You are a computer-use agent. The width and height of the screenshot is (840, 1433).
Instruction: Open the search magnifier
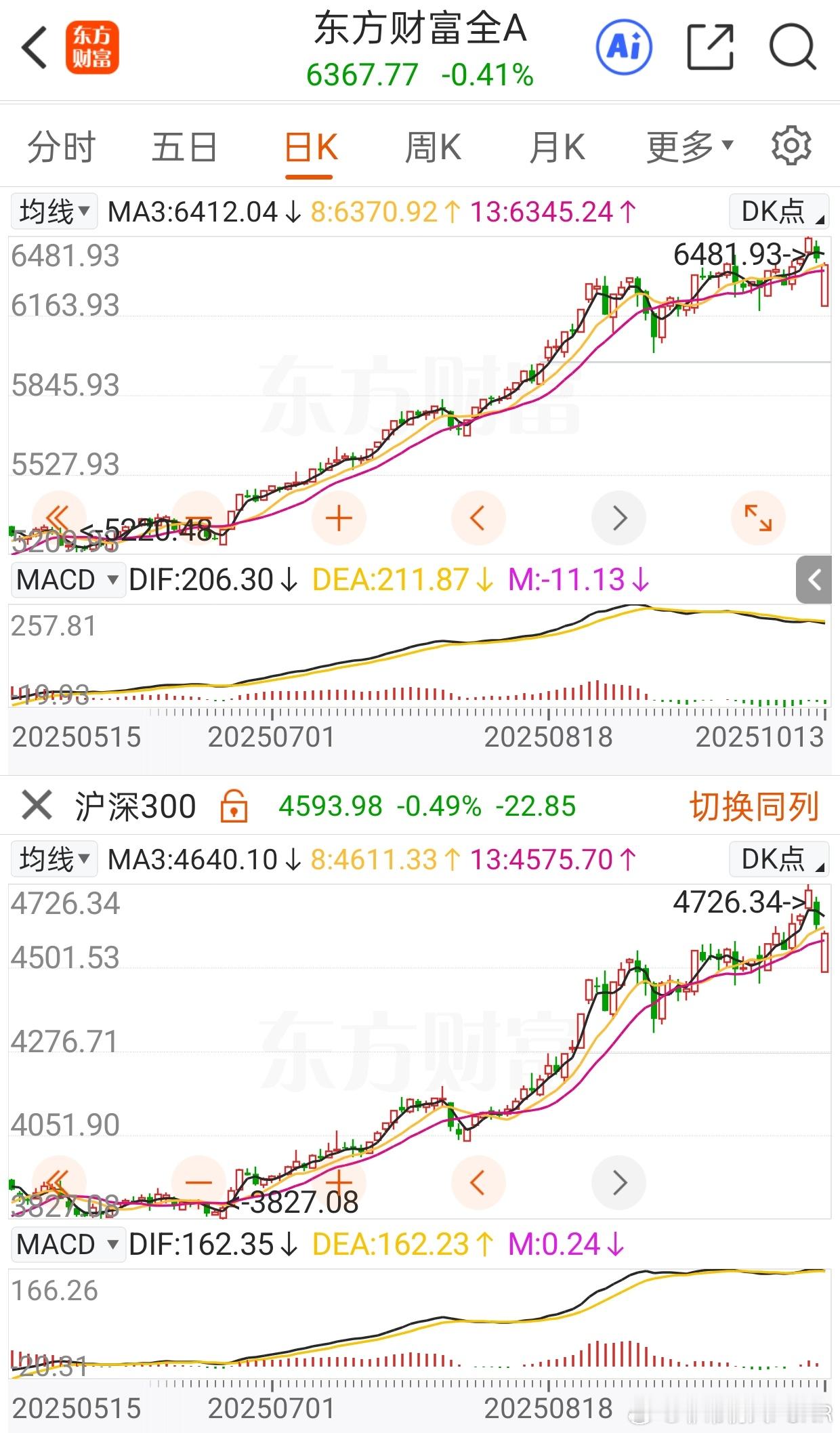tap(793, 47)
